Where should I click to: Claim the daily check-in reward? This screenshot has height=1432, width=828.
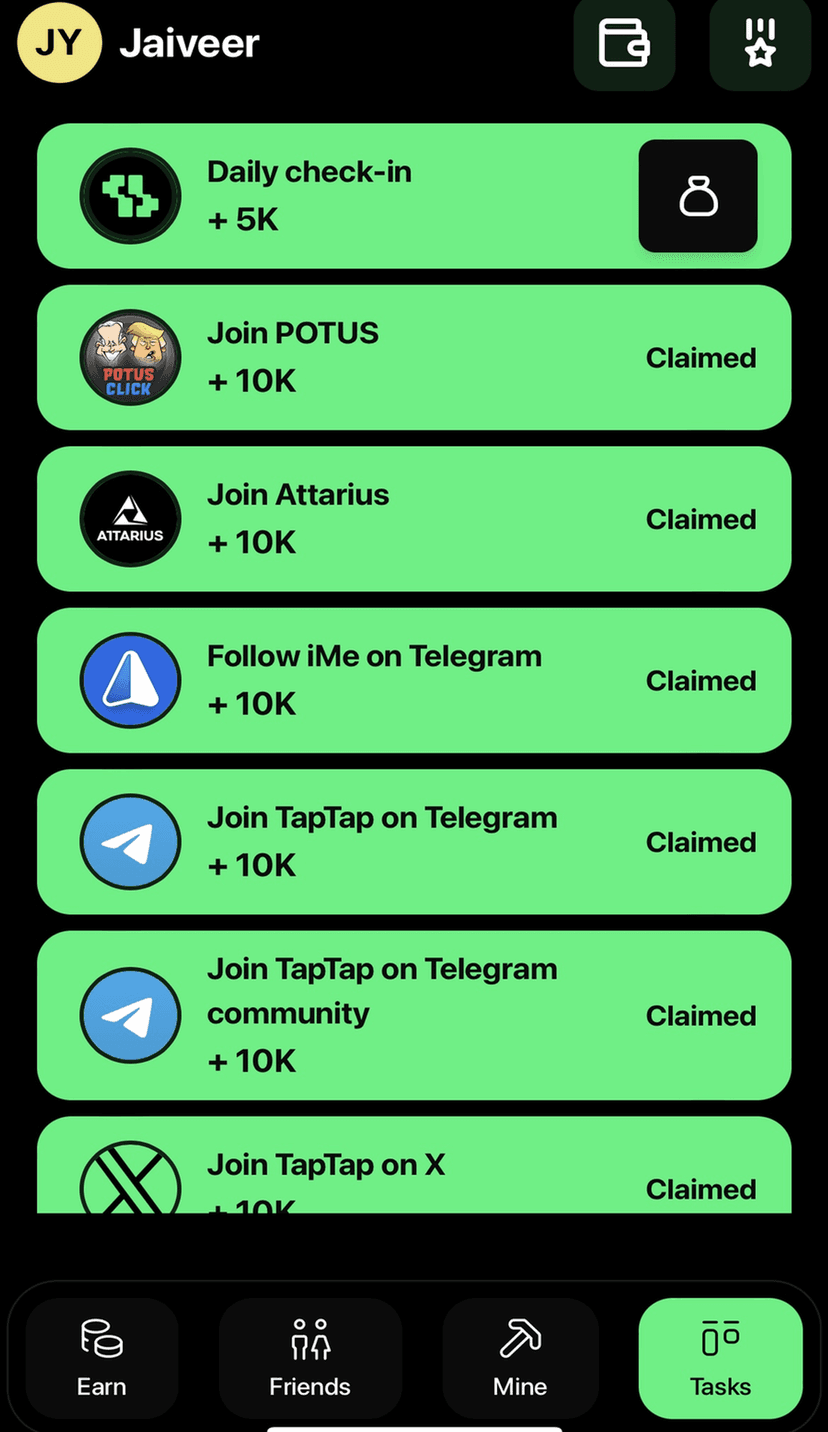[698, 196]
